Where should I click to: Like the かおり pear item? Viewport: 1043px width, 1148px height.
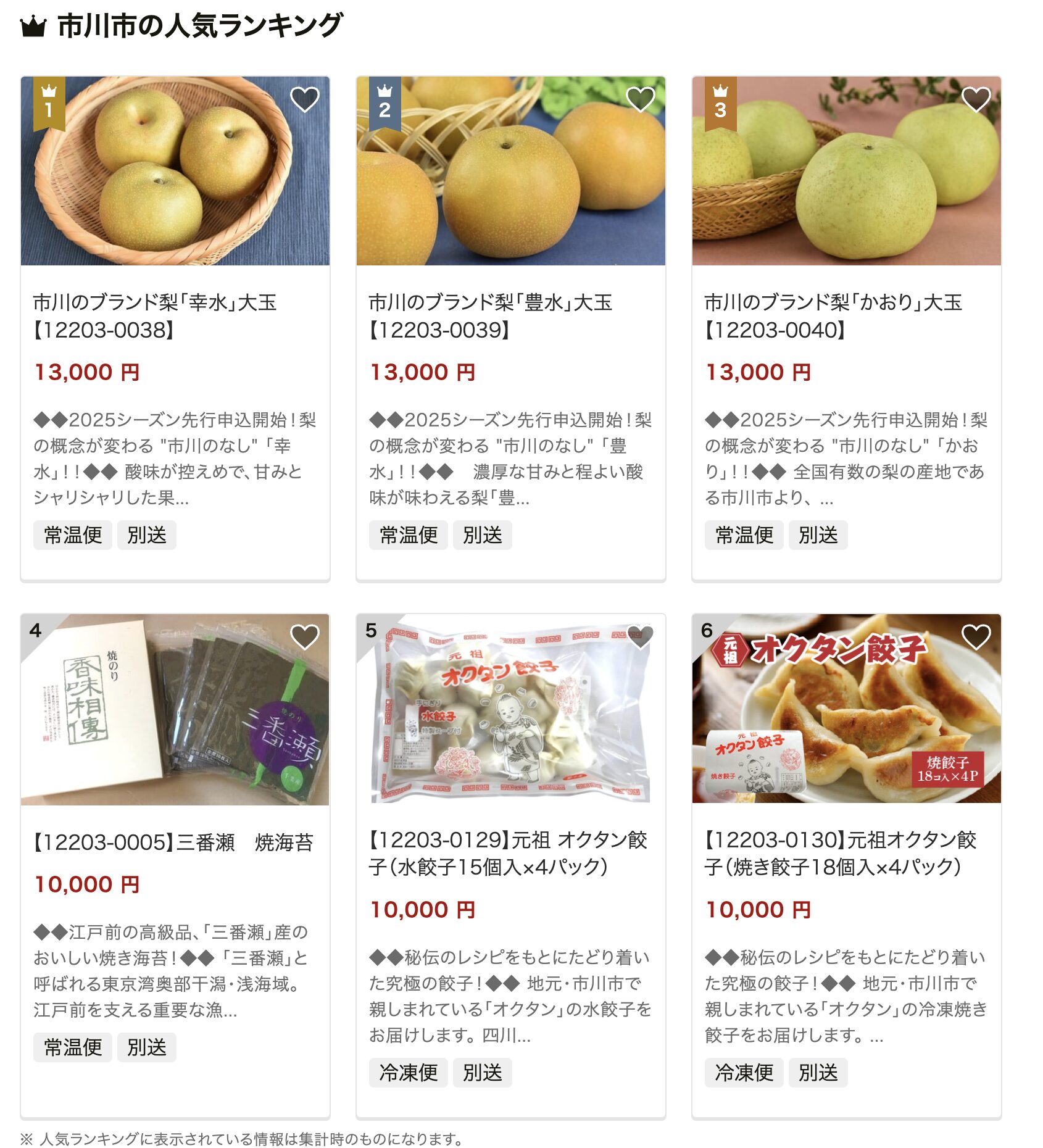click(976, 99)
